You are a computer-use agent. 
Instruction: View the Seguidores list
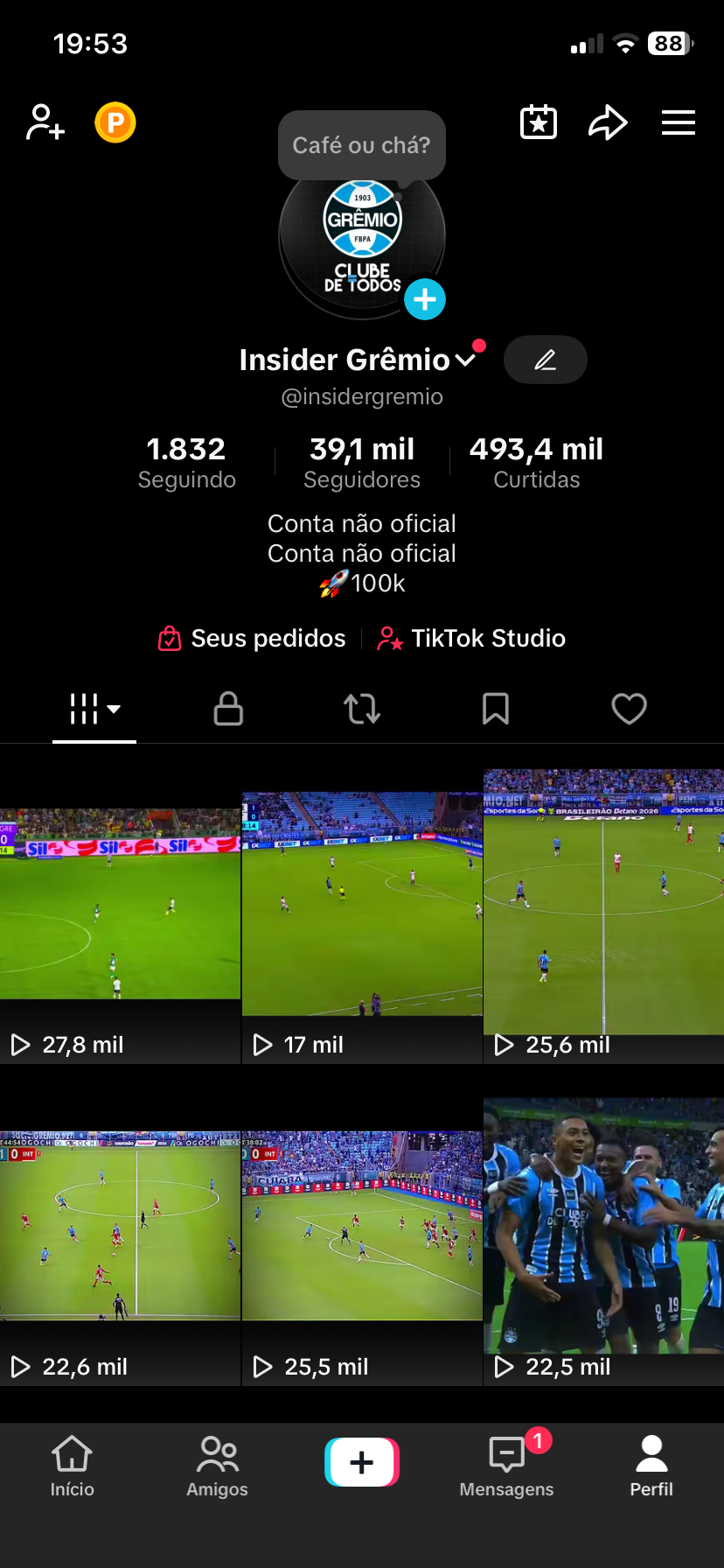click(362, 463)
